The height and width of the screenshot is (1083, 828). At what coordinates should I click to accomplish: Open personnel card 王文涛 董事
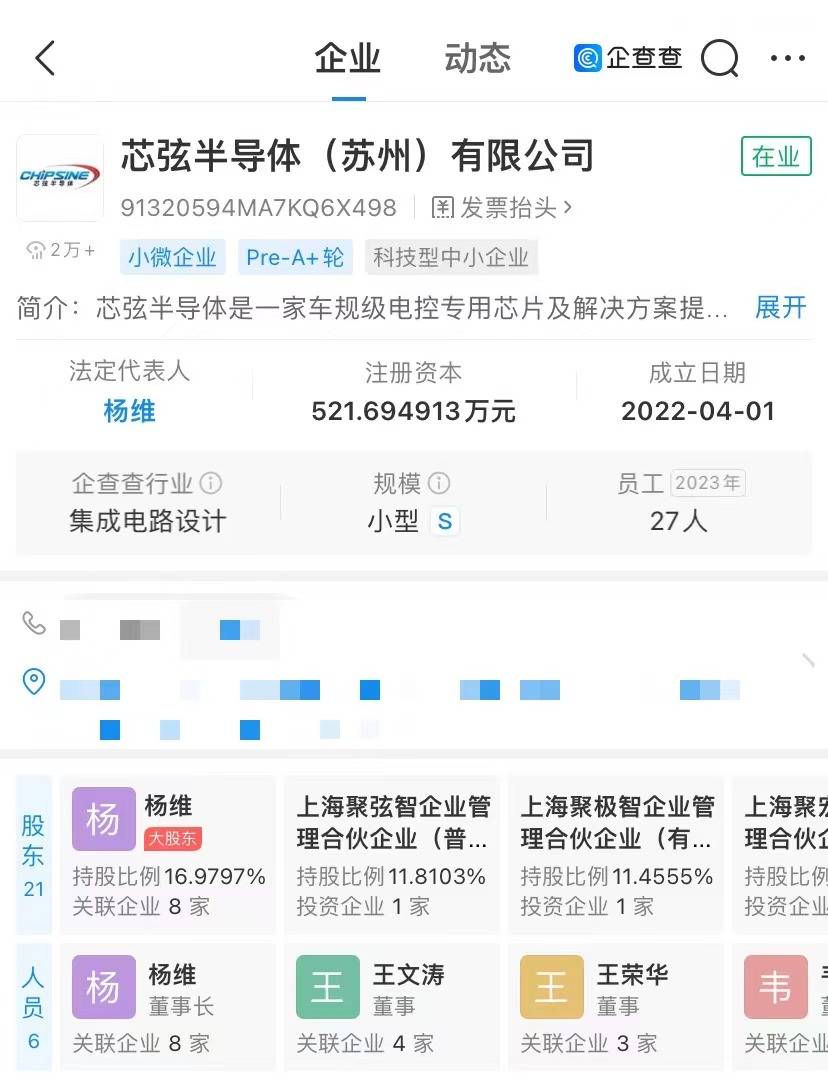click(x=392, y=1007)
